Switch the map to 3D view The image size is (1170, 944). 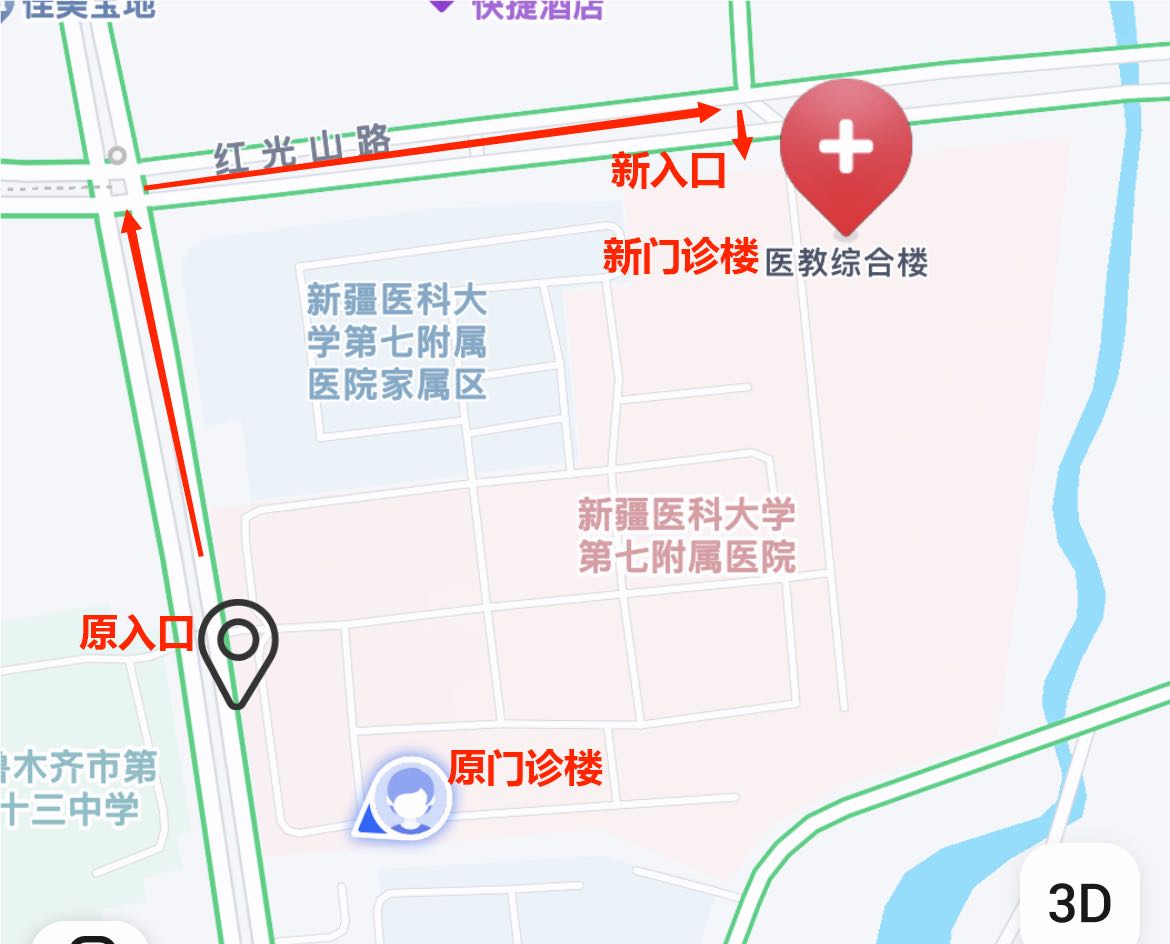1080,902
